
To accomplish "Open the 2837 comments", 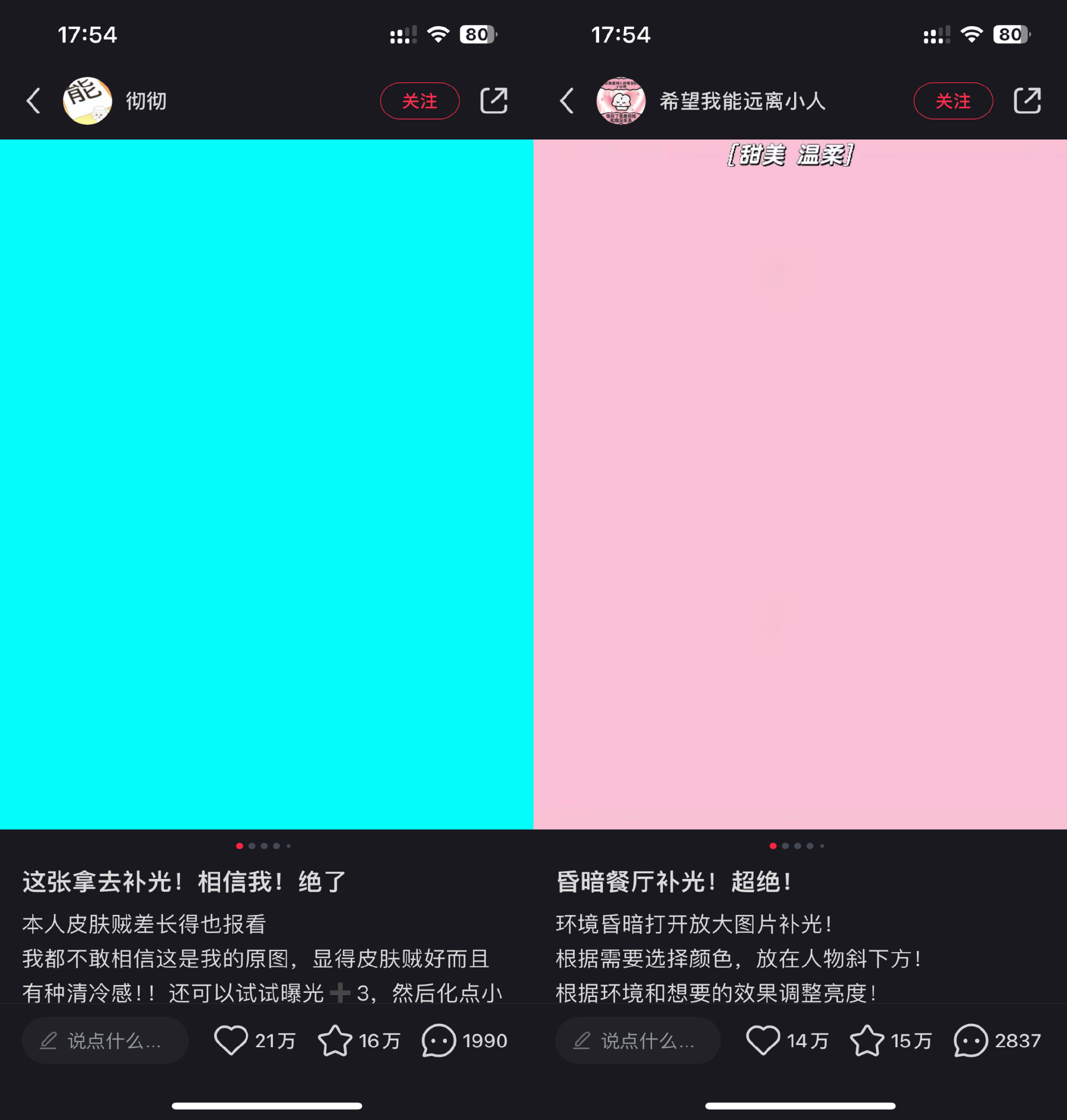I will pyautogui.click(x=971, y=1041).
